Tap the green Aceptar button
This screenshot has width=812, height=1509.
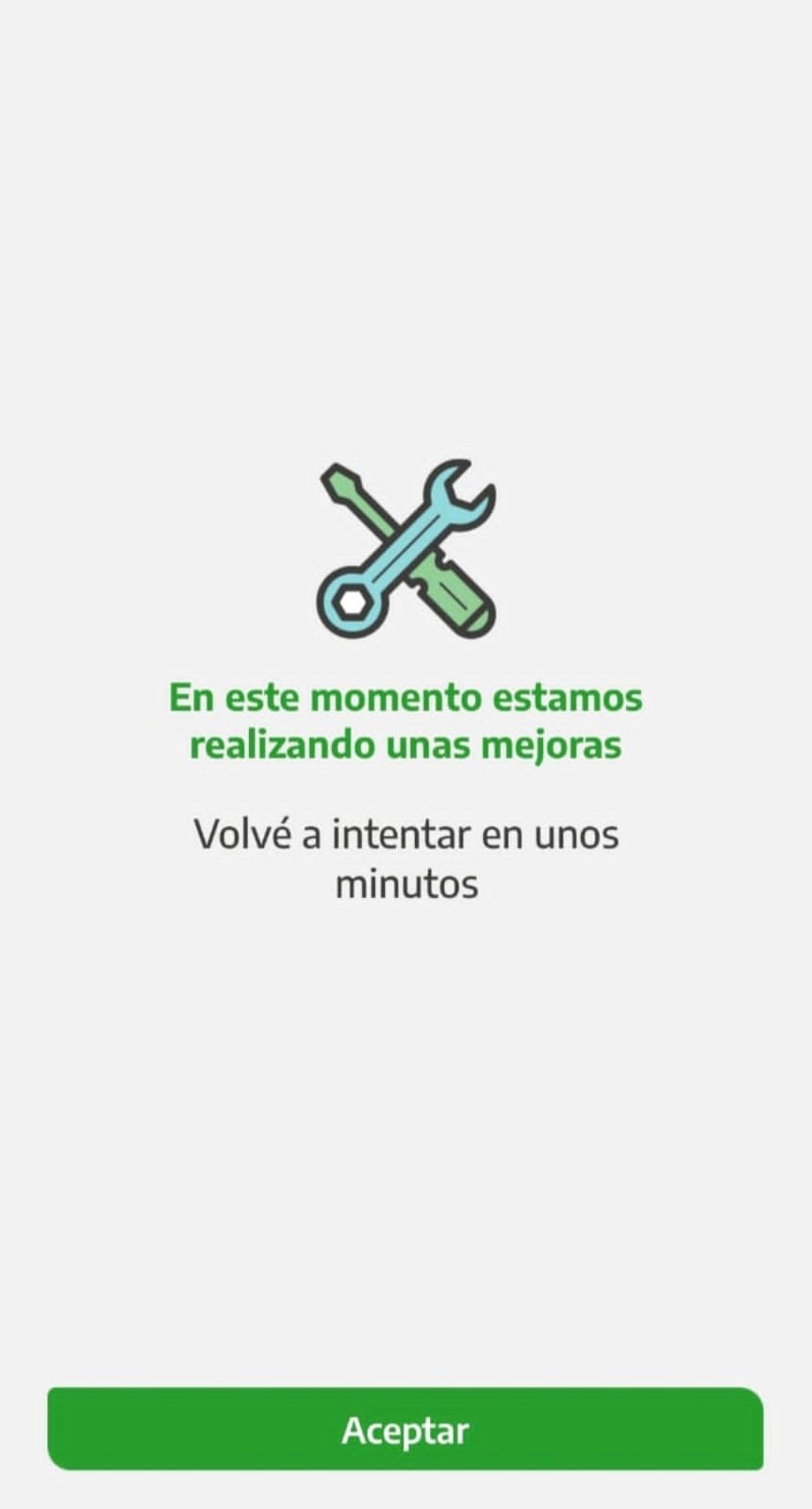(406, 1429)
